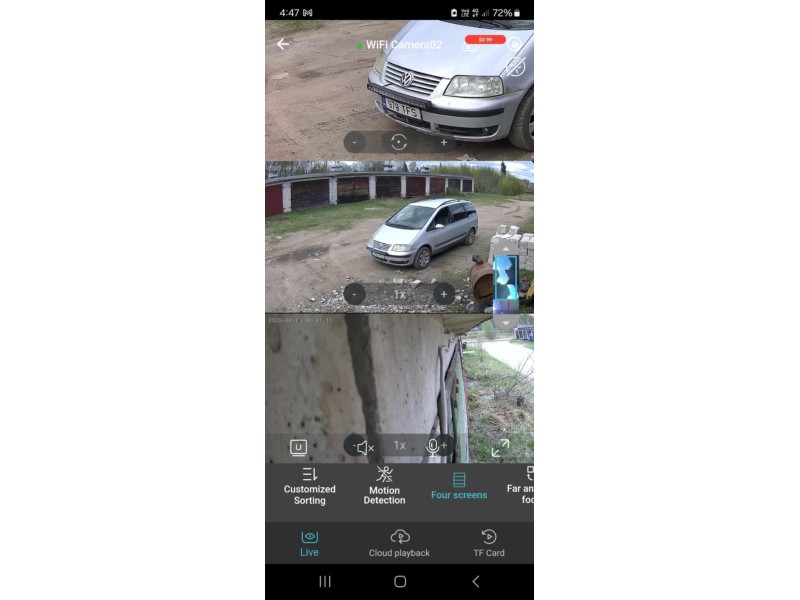Switch to the Cloud playback tab
This screenshot has height=600, width=800.
click(399, 543)
